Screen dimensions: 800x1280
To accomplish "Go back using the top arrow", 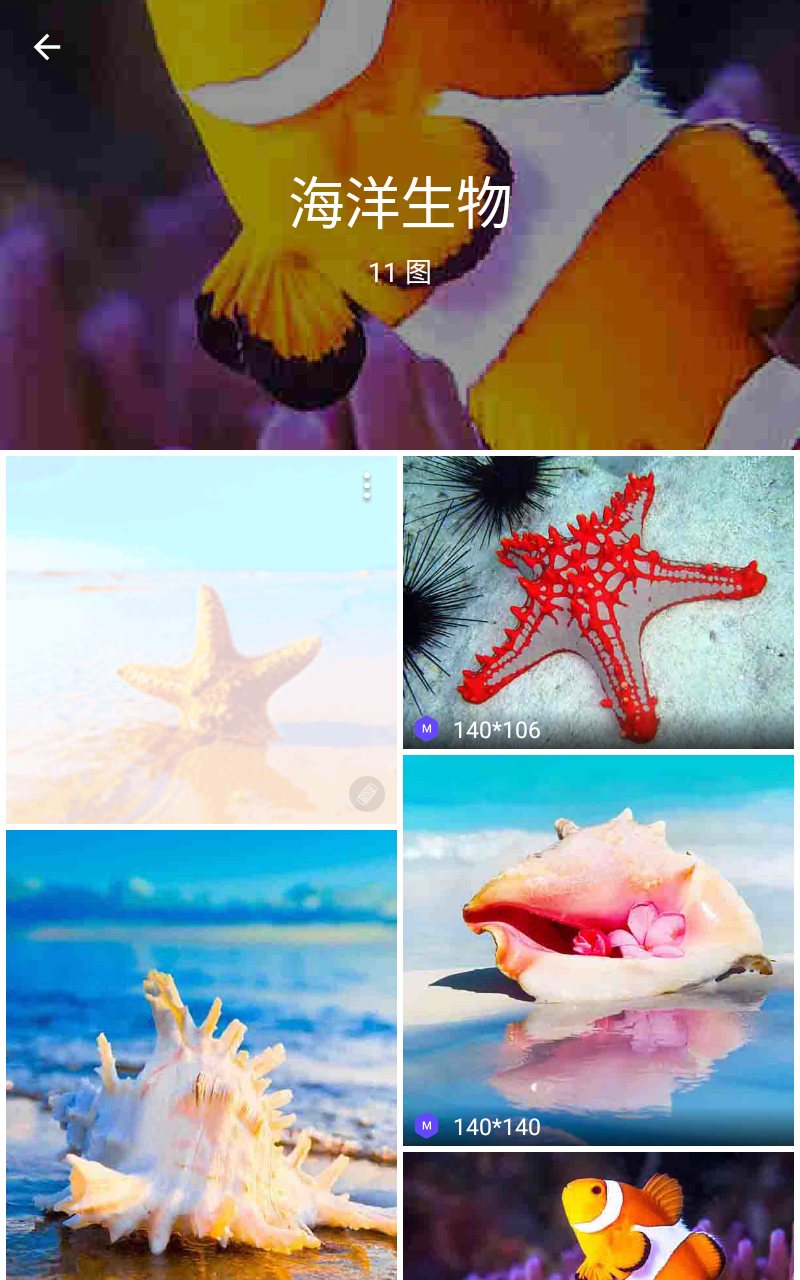I will 47,47.
